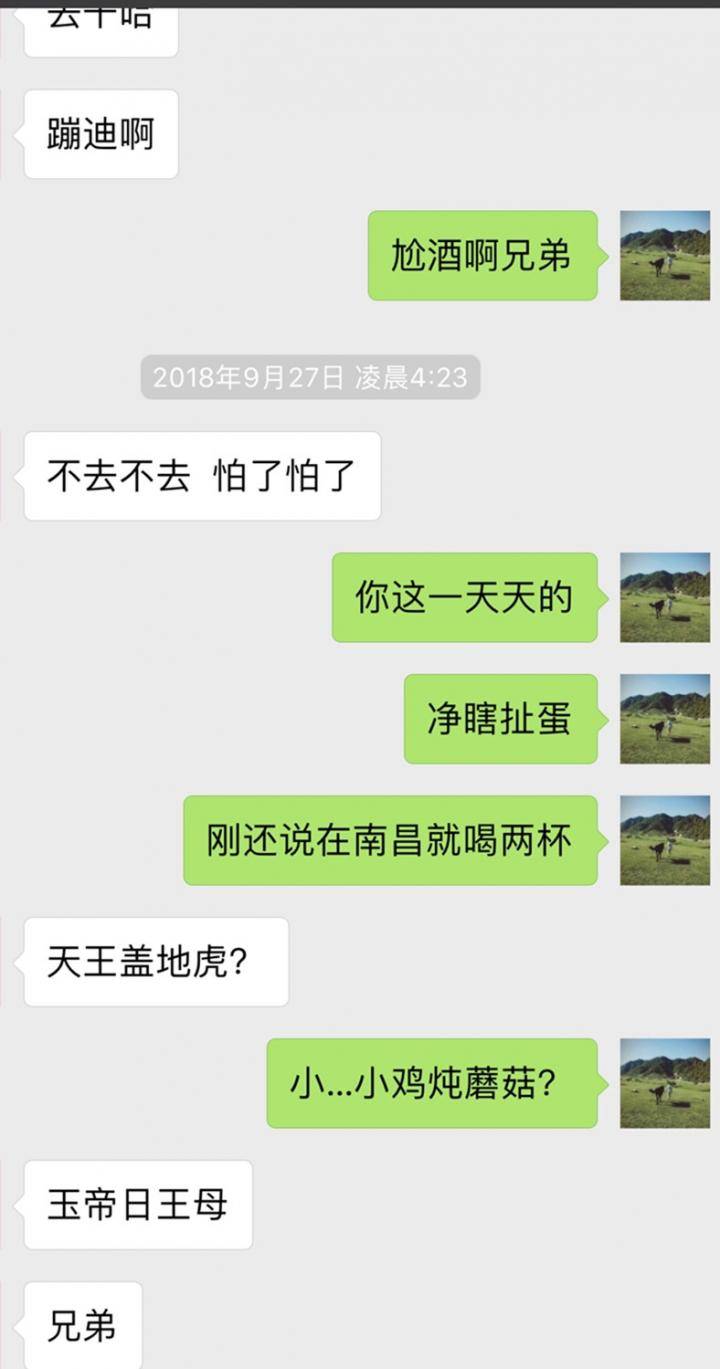
Task: Tap avatar beside 刚还说在南昌就喝两杯
Action: [665, 840]
